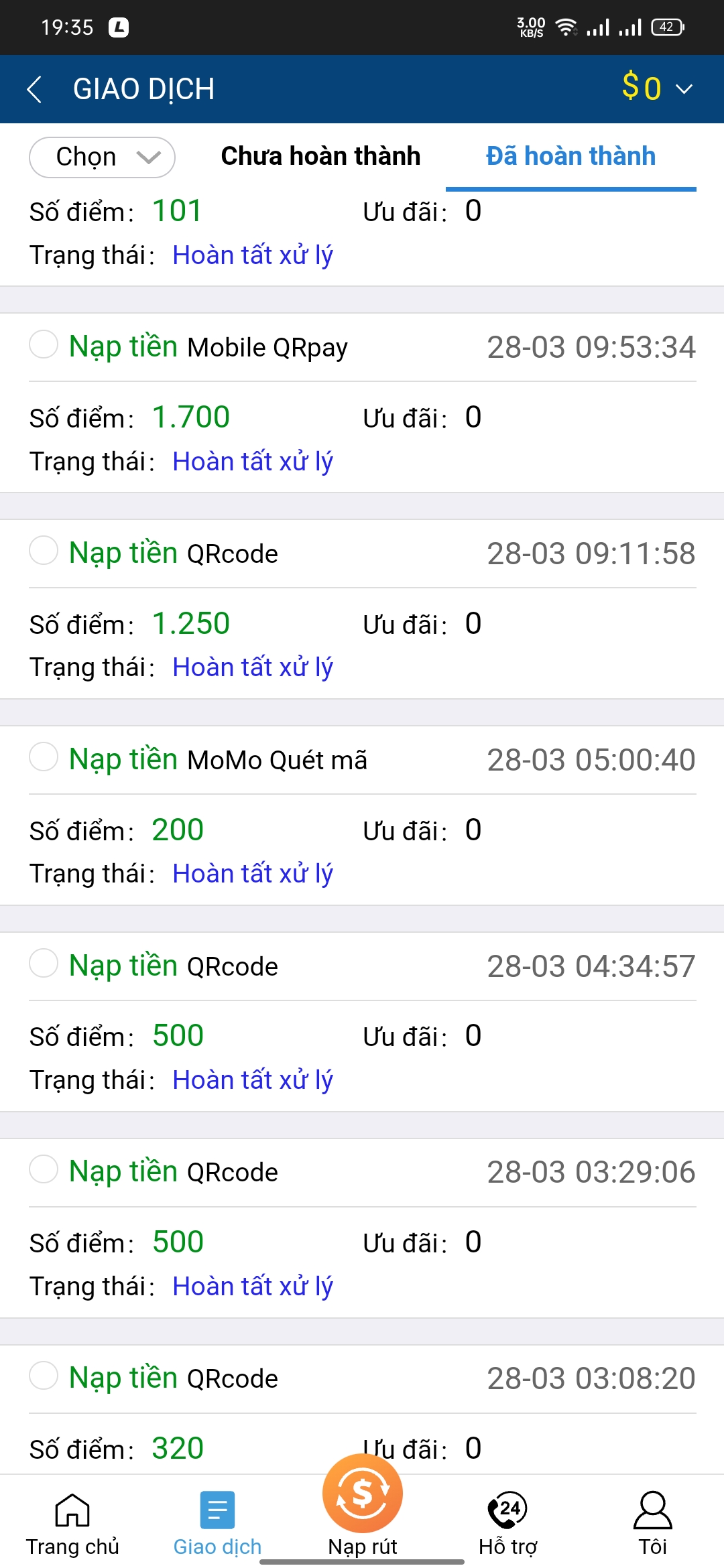Screen dimensions: 724x1568
Task: Select the QRcode deposit at 03:08:20
Action: tap(44, 1376)
